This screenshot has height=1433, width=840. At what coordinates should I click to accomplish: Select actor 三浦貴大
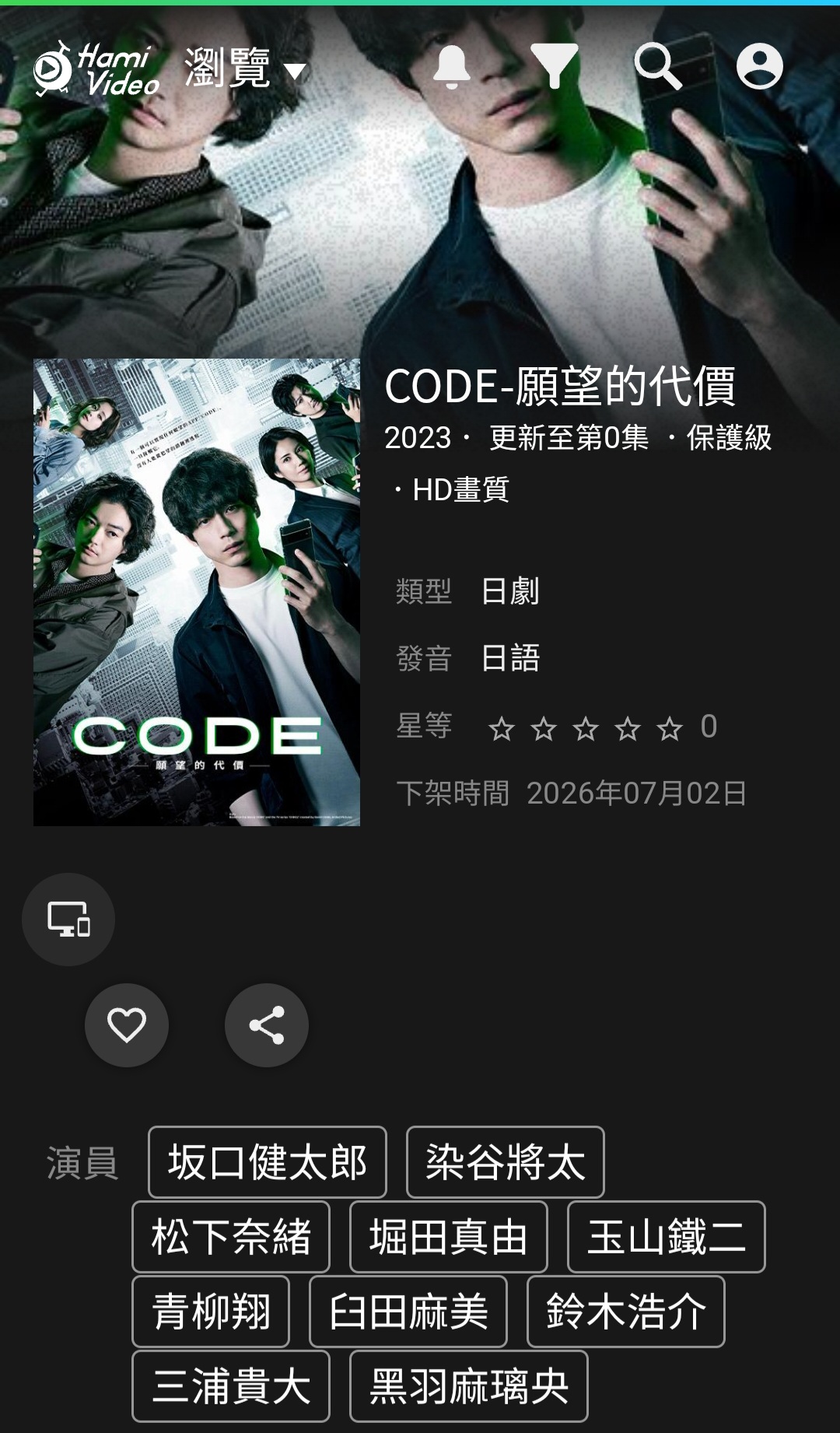pyautogui.click(x=231, y=1386)
